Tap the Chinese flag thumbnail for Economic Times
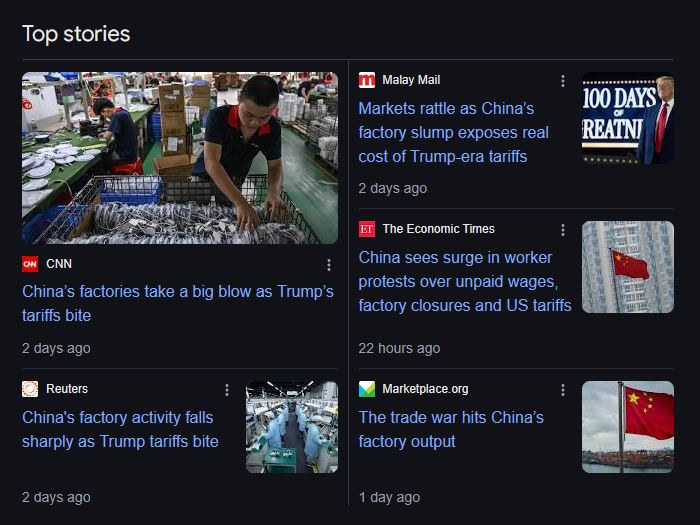The image size is (700, 525). click(x=628, y=267)
